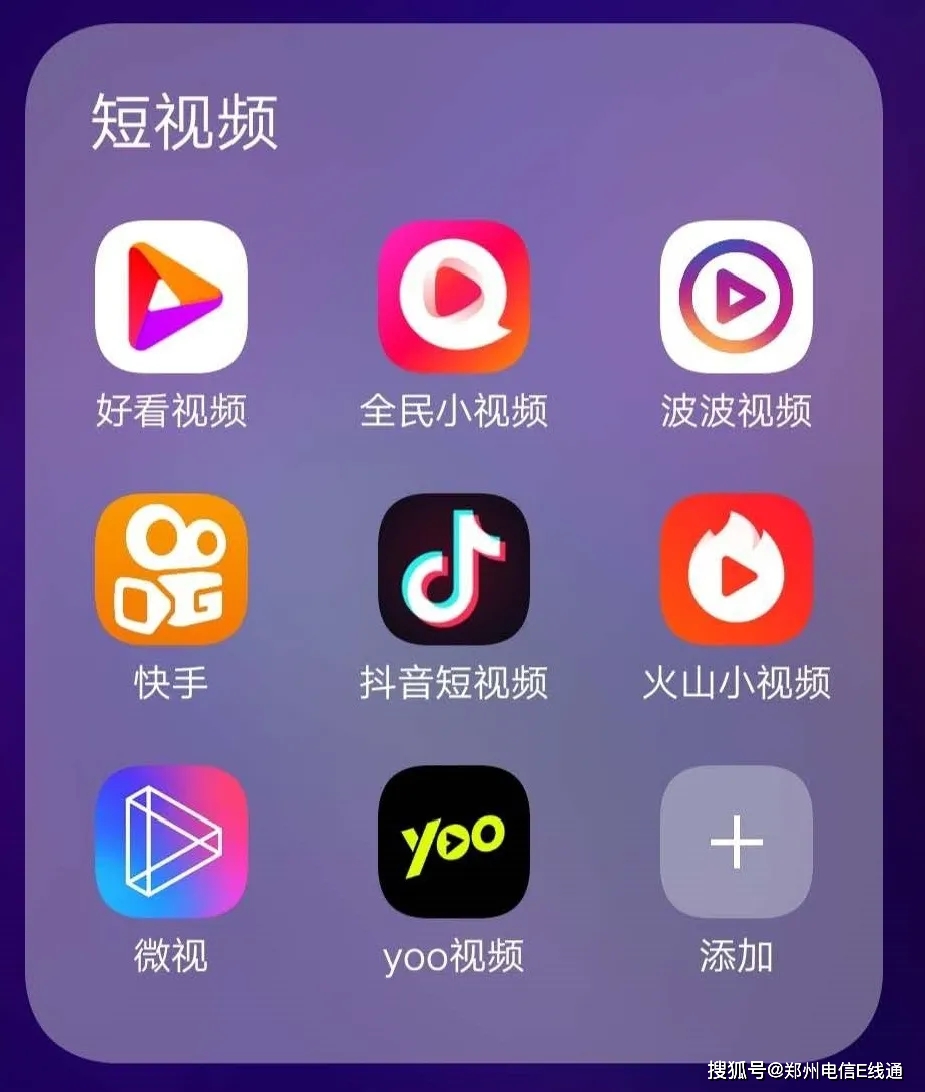Tap 添加 to add an app

click(x=736, y=841)
